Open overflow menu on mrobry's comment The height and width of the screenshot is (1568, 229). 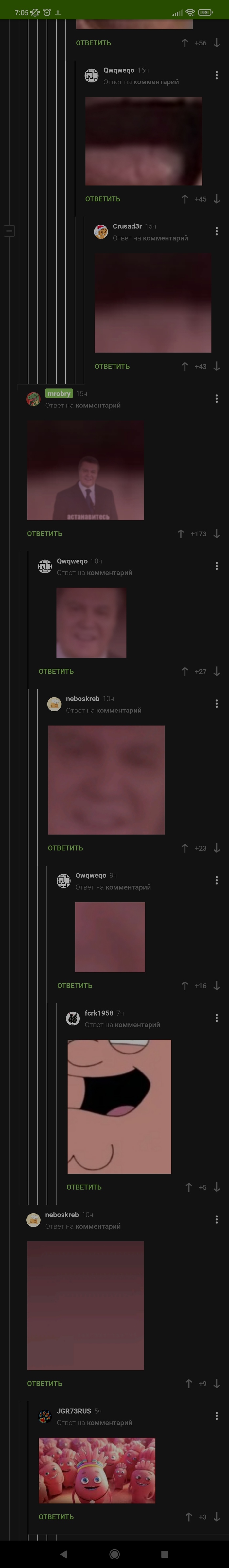pos(216,399)
